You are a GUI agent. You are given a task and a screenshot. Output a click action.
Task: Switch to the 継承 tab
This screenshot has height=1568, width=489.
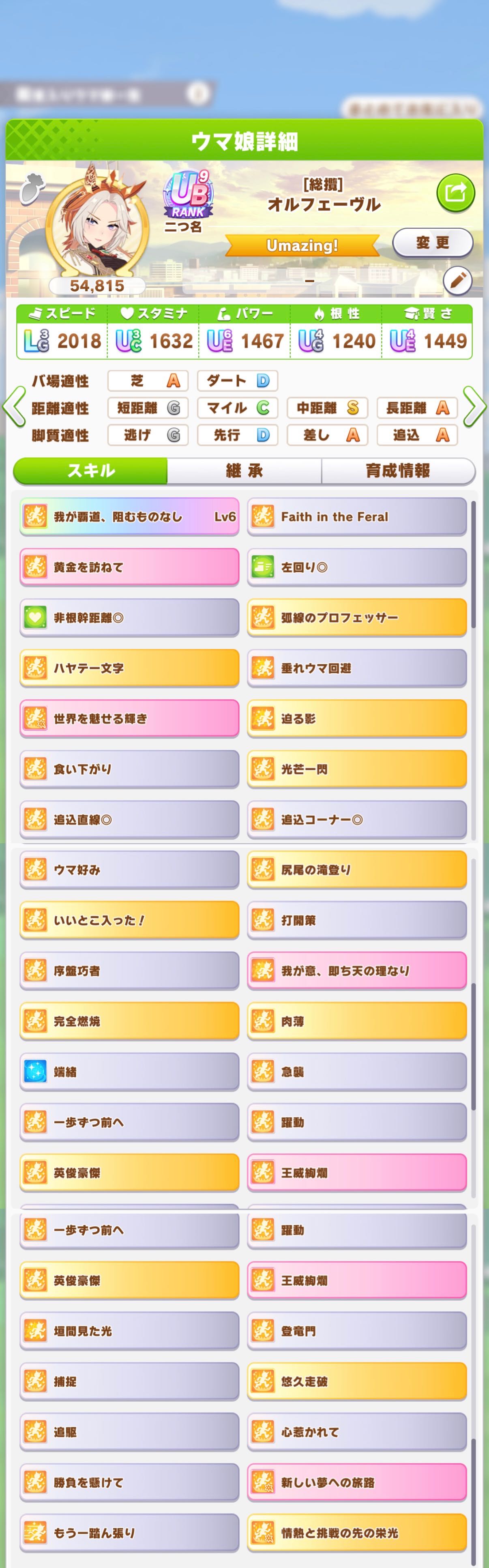click(244, 470)
